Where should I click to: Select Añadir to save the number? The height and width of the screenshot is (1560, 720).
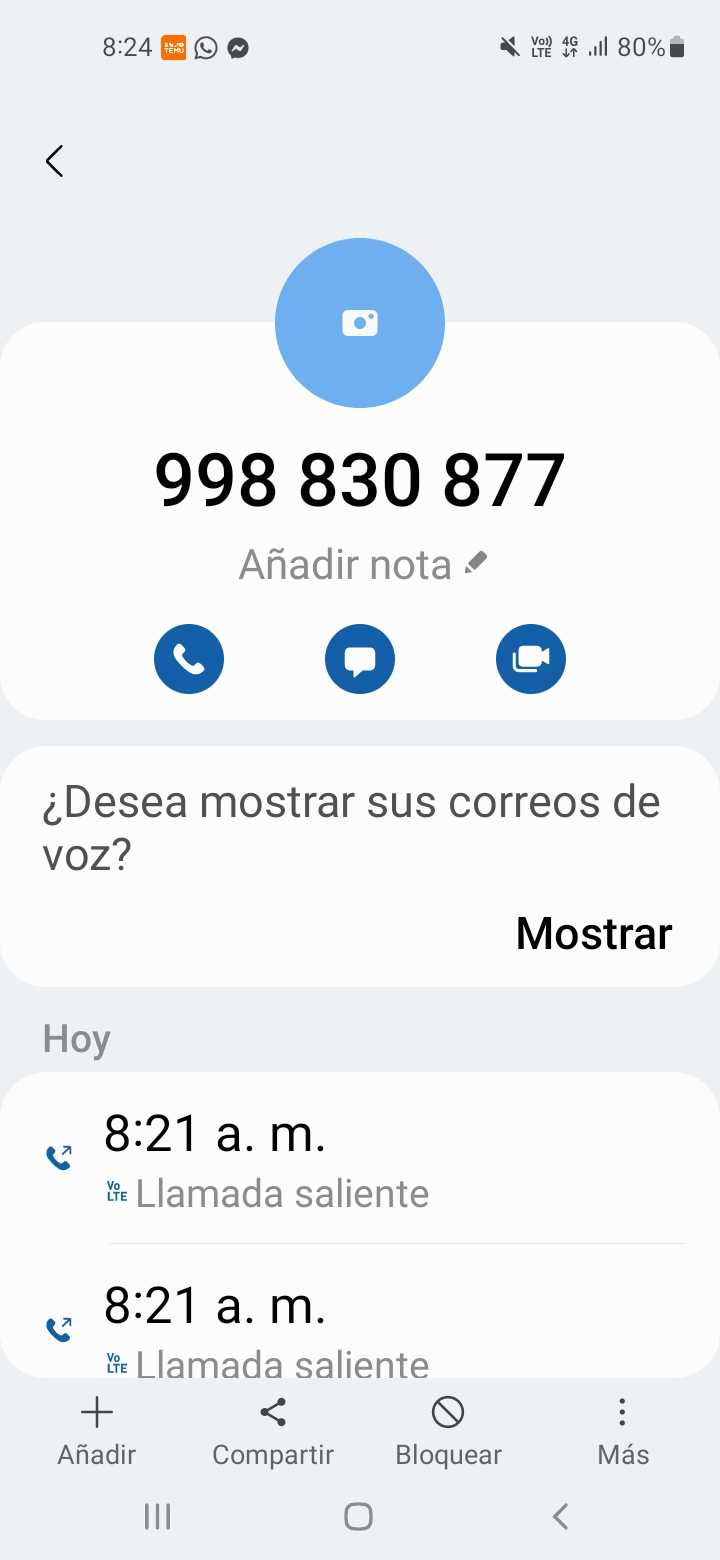click(97, 1431)
